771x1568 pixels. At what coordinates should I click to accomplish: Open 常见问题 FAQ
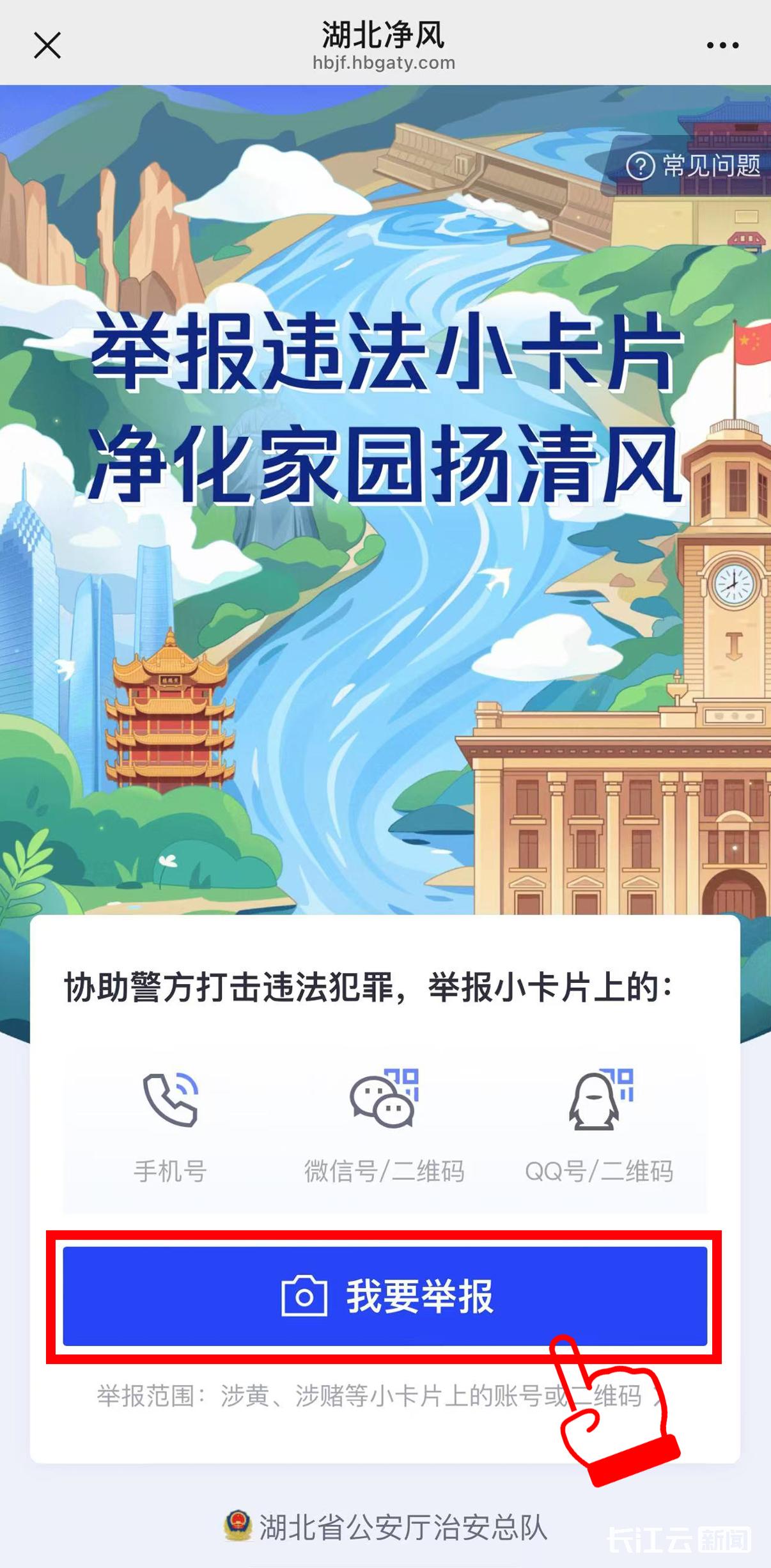[x=694, y=166]
